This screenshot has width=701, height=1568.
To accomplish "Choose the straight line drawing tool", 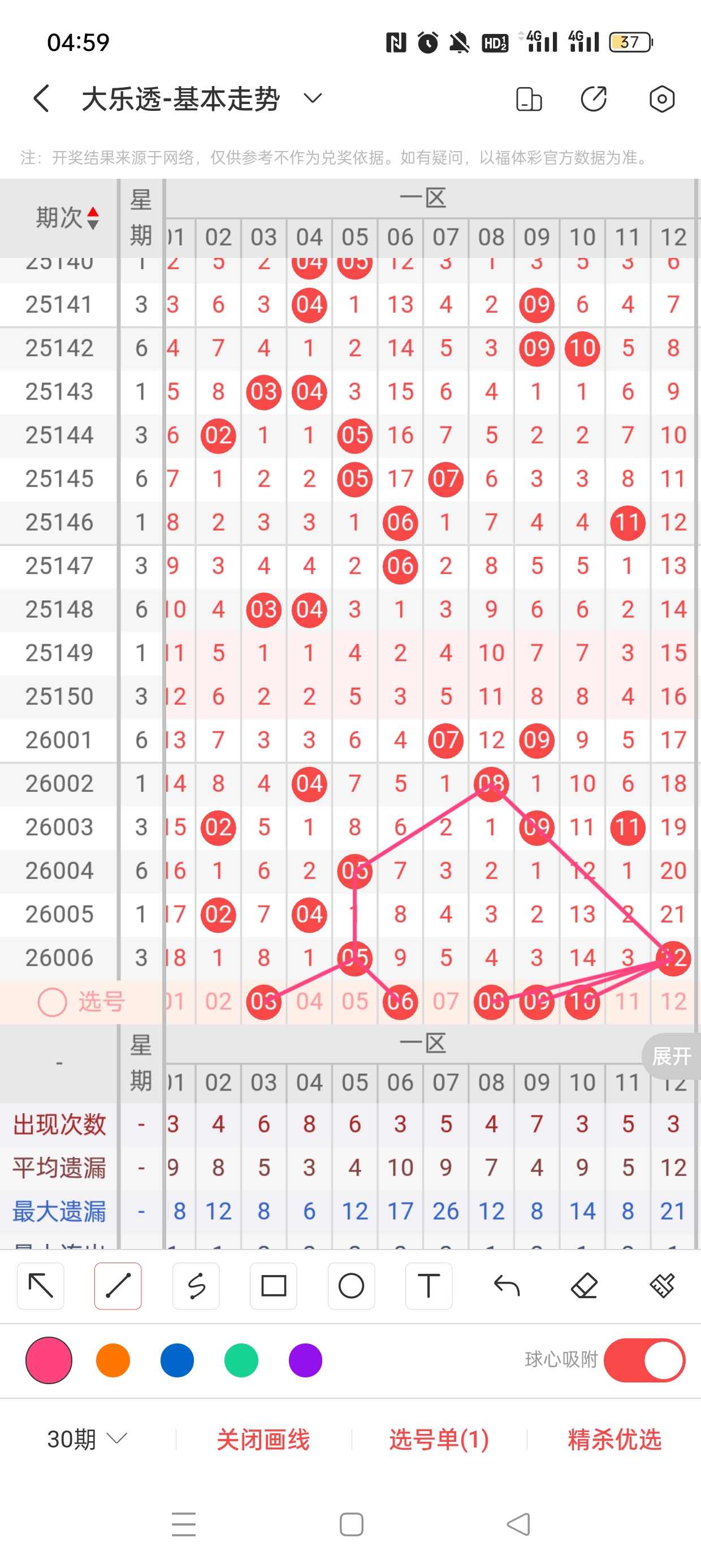I will click(x=118, y=1286).
